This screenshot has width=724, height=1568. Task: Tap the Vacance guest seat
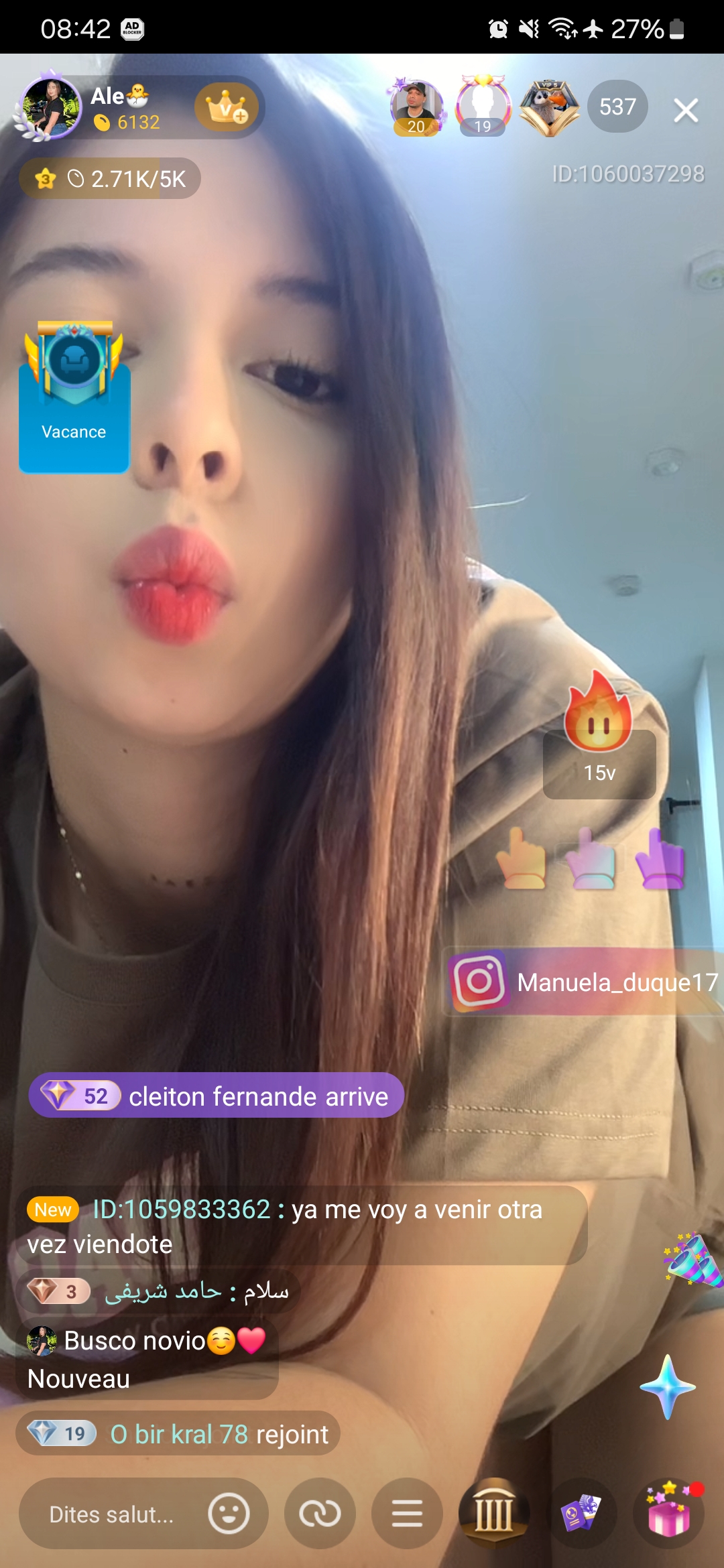click(x=74, y=397)
